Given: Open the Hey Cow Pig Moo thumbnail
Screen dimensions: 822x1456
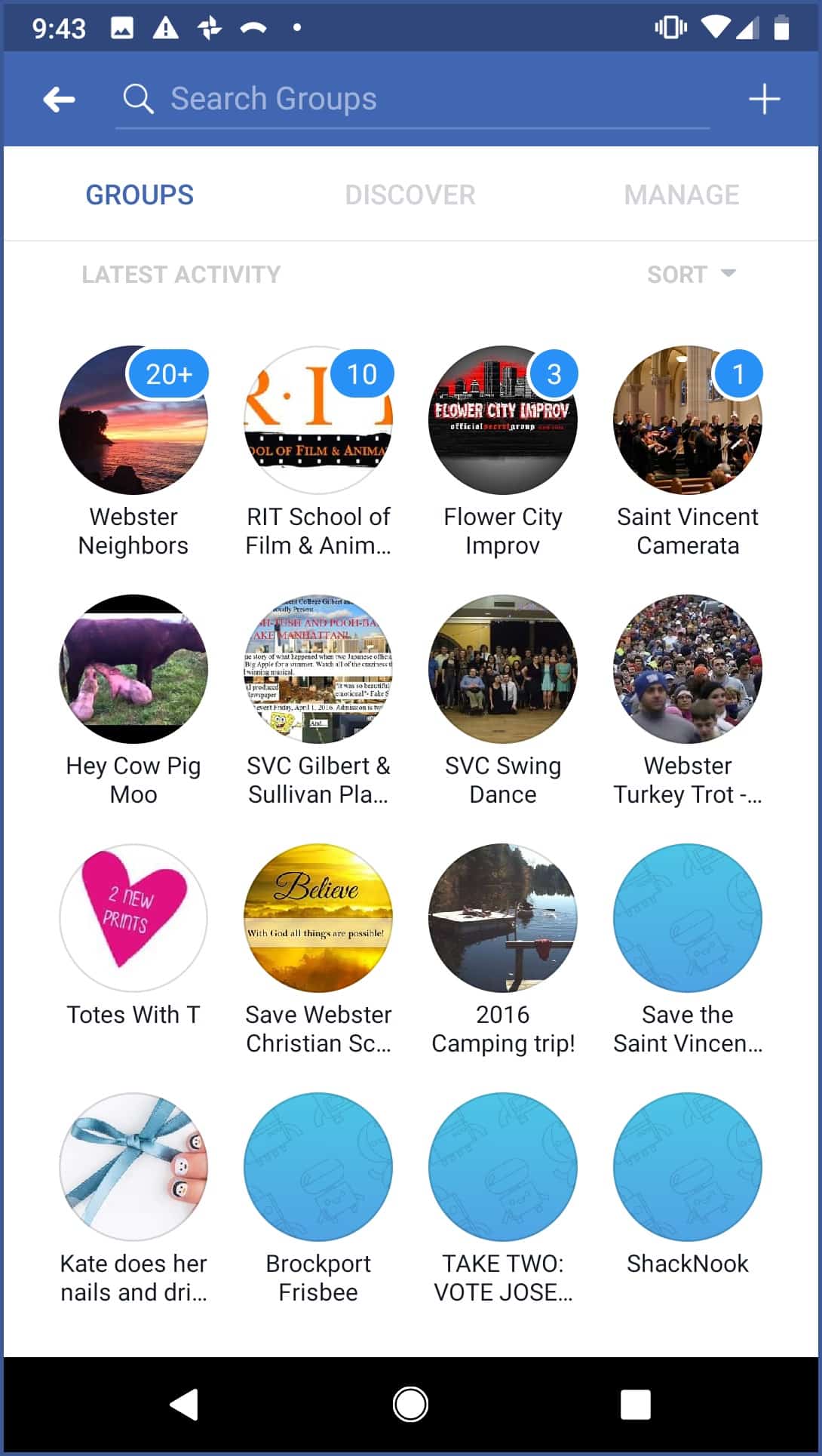Looking at the screenshot, I should click(x=133, y=669).
